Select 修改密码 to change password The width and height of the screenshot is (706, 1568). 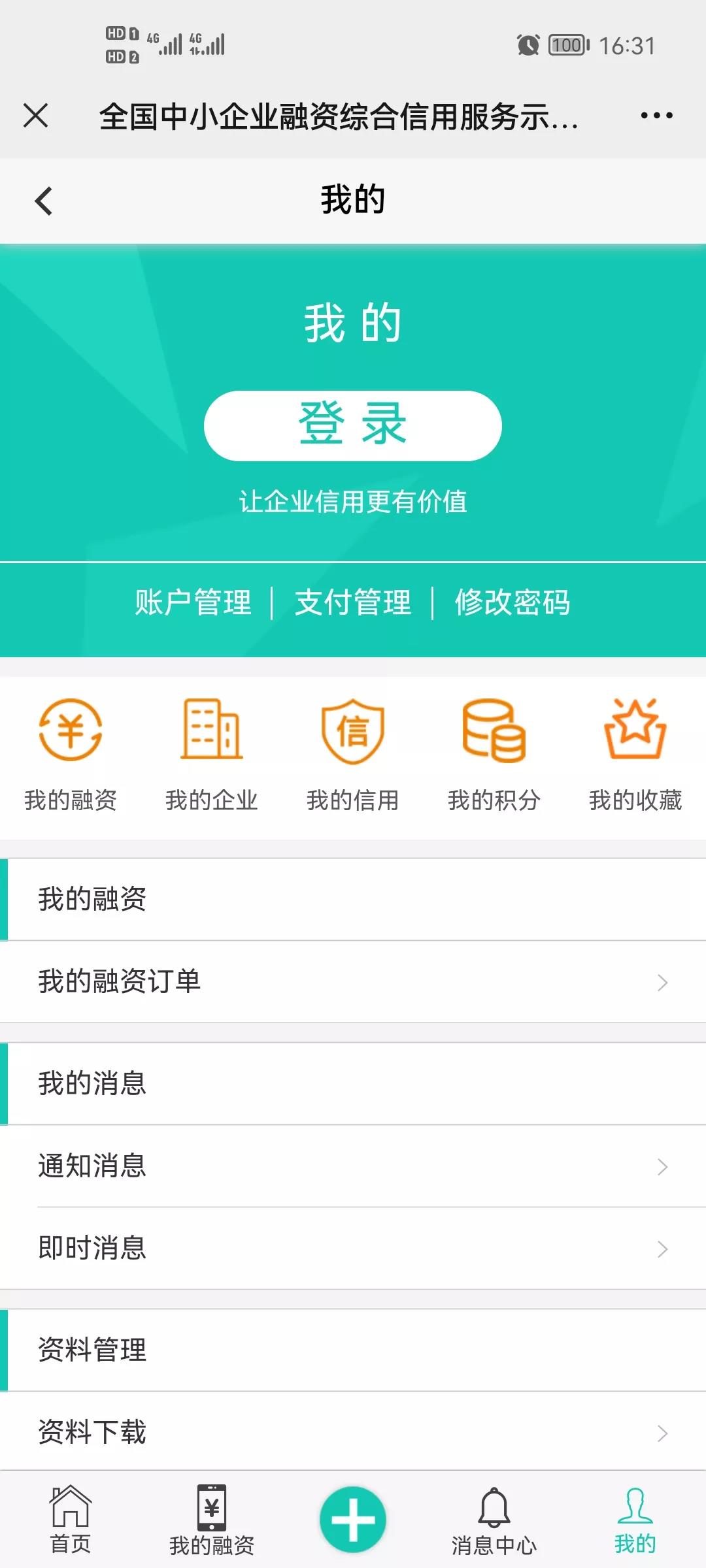513,602
